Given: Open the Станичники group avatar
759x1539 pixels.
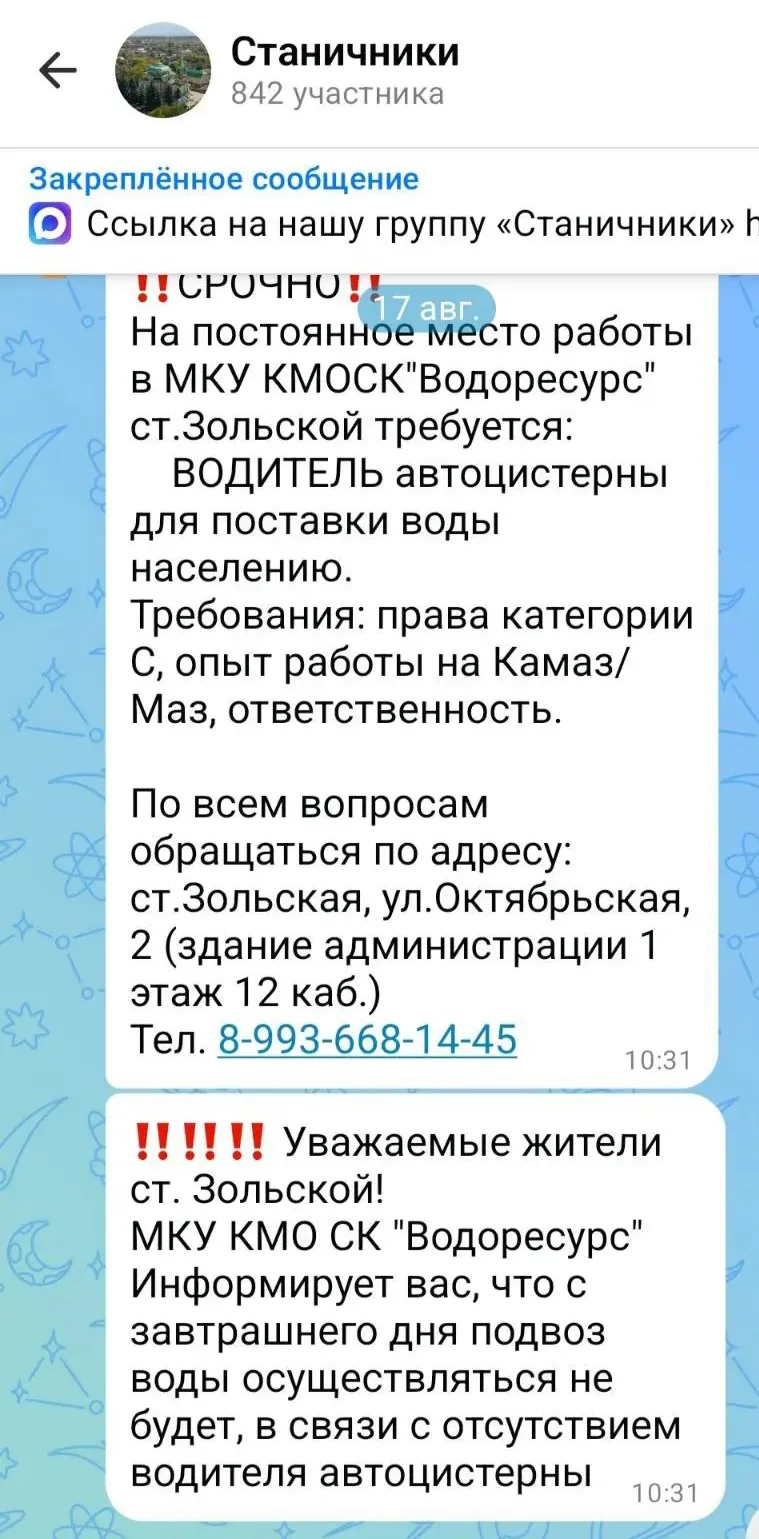Looking at the screenshot, I should click(x=164, y=70).
